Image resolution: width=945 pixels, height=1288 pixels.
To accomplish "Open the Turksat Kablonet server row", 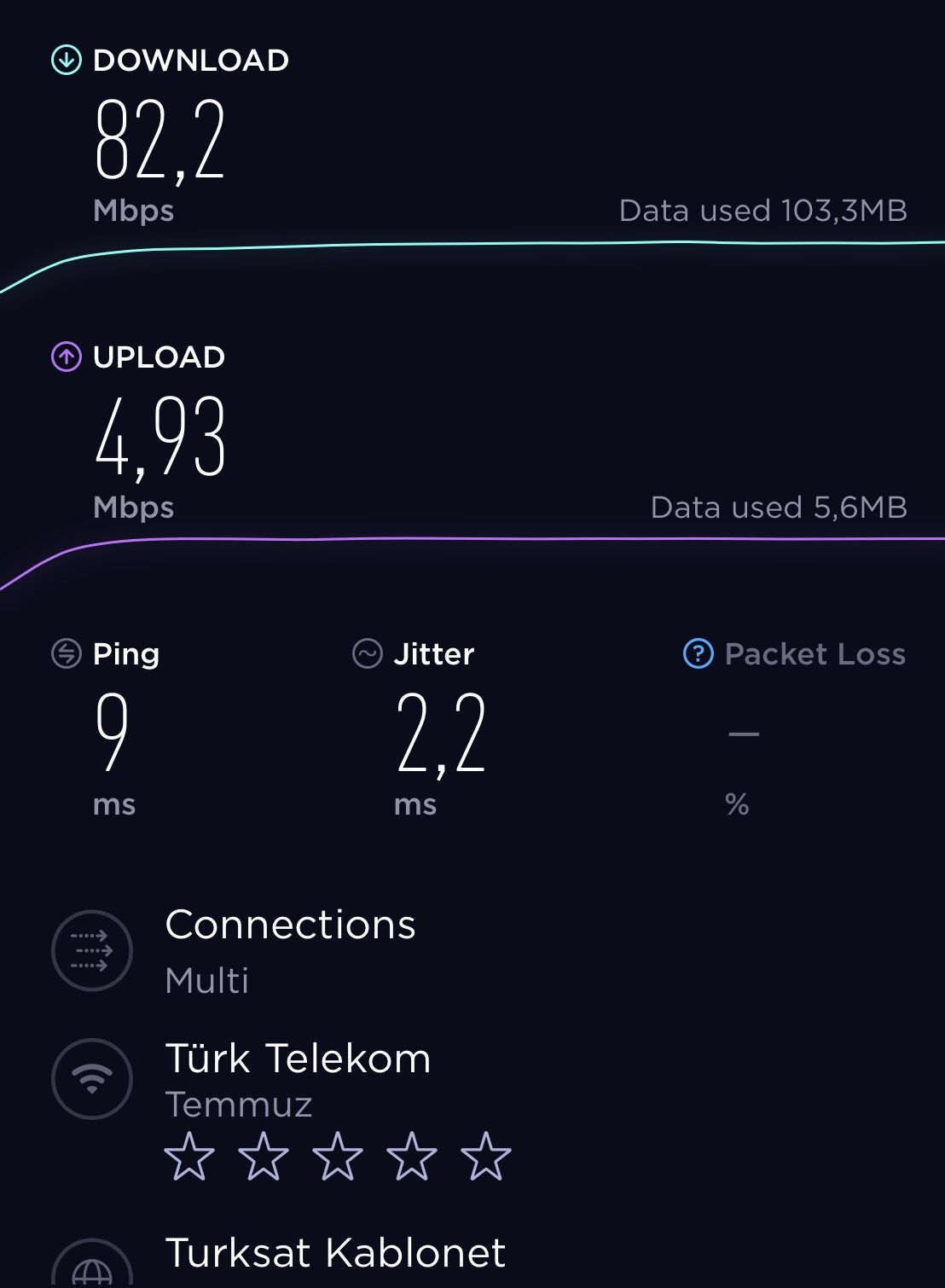I will [334, 1253].
